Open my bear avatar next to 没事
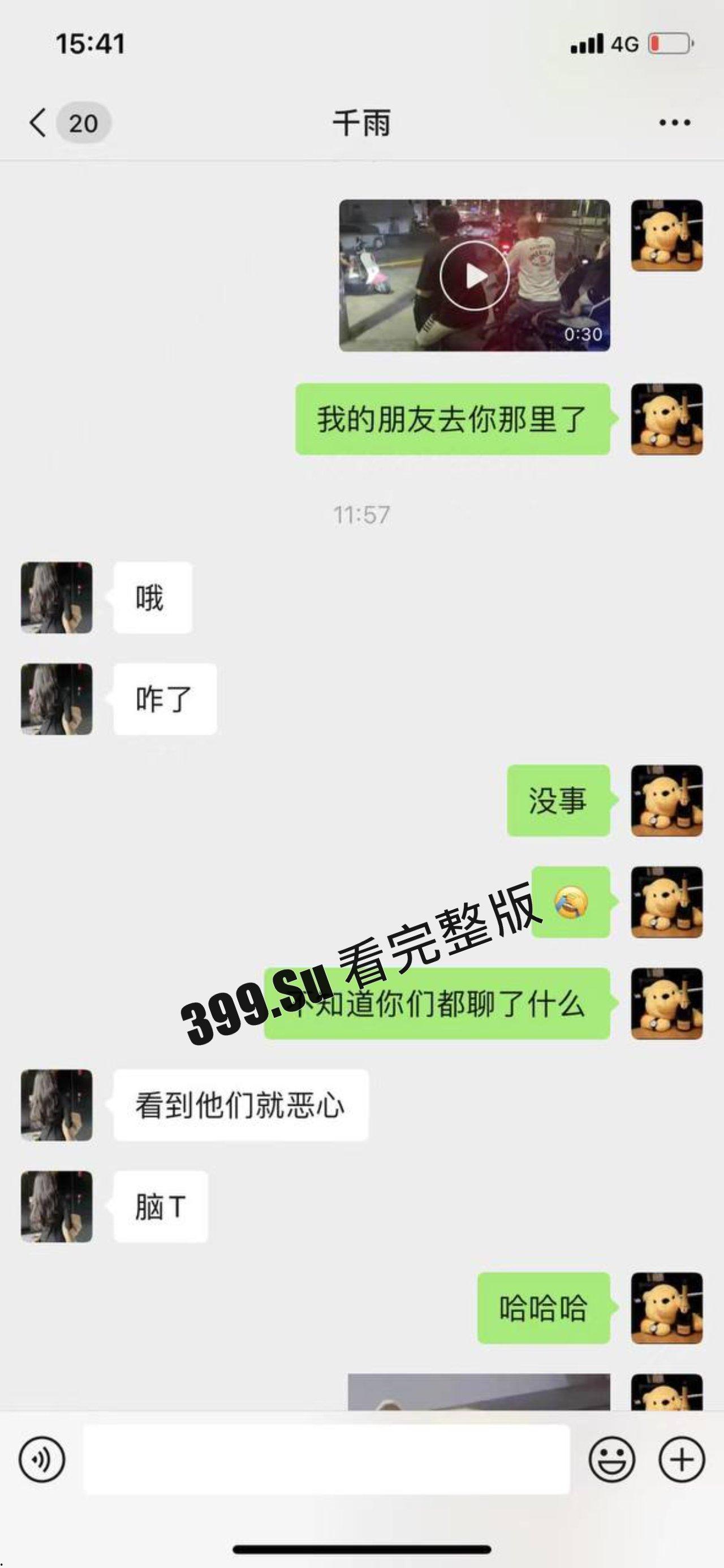 click(667, 800)
